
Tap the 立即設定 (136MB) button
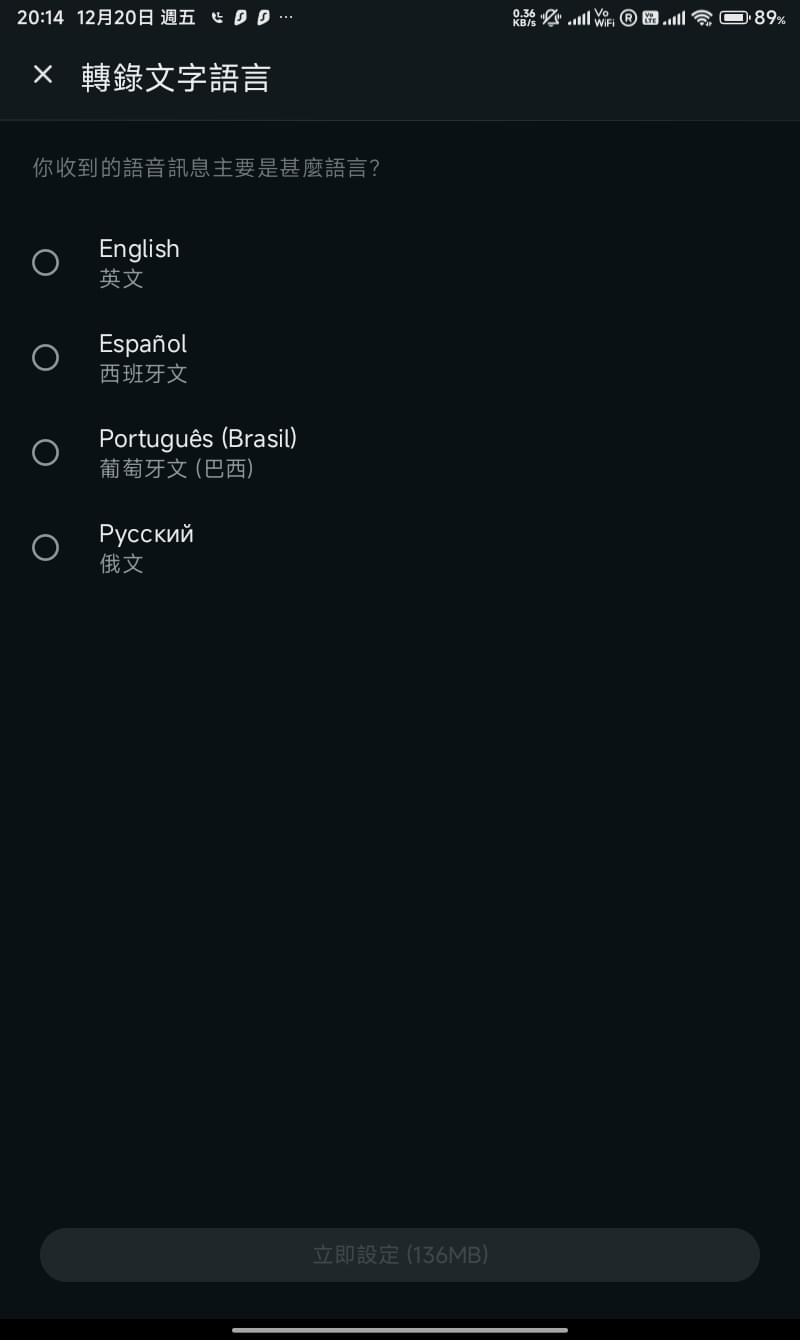tap(400, 1254)
